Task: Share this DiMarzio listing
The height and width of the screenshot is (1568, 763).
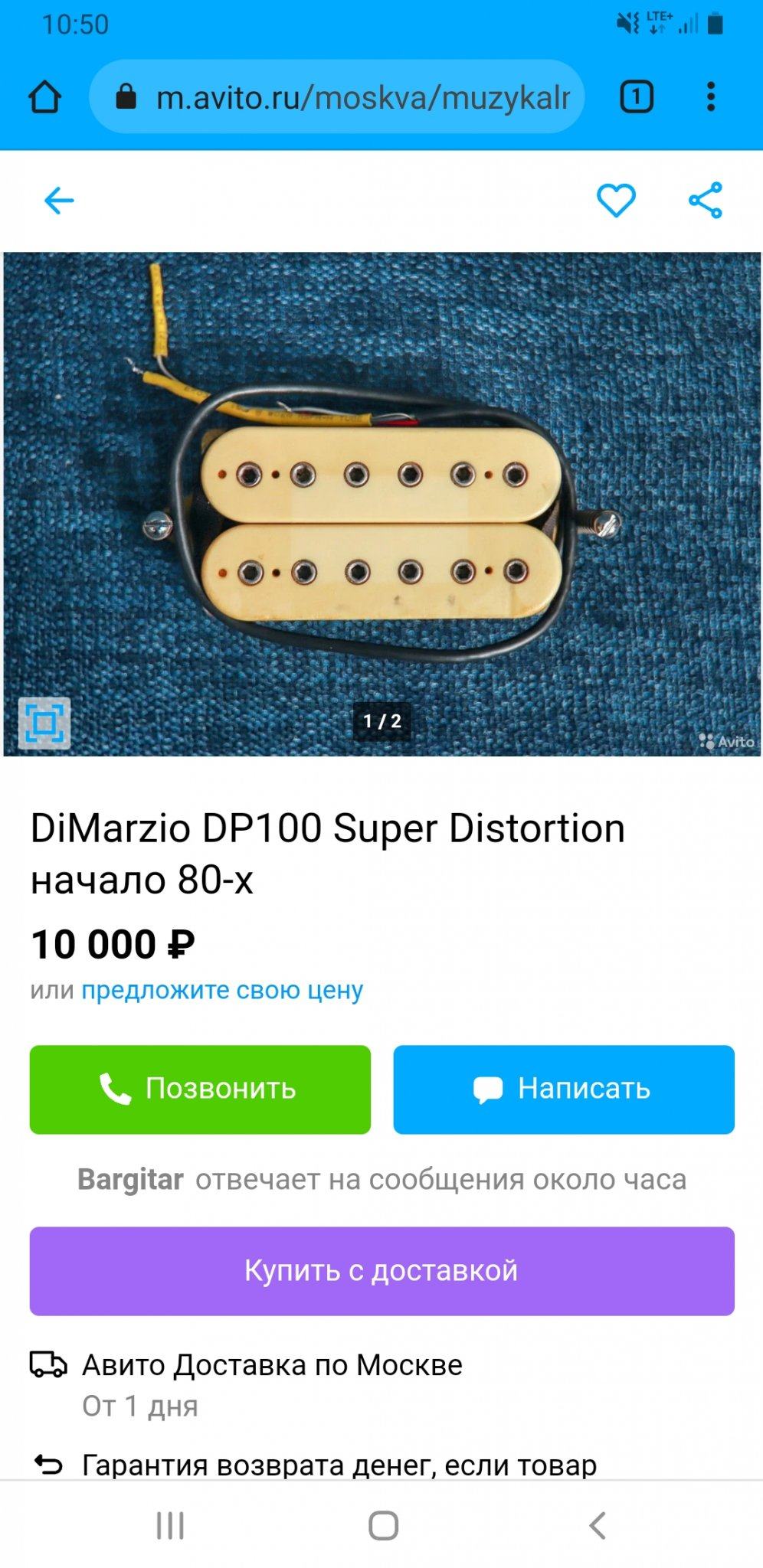Action: pos(705,201)
